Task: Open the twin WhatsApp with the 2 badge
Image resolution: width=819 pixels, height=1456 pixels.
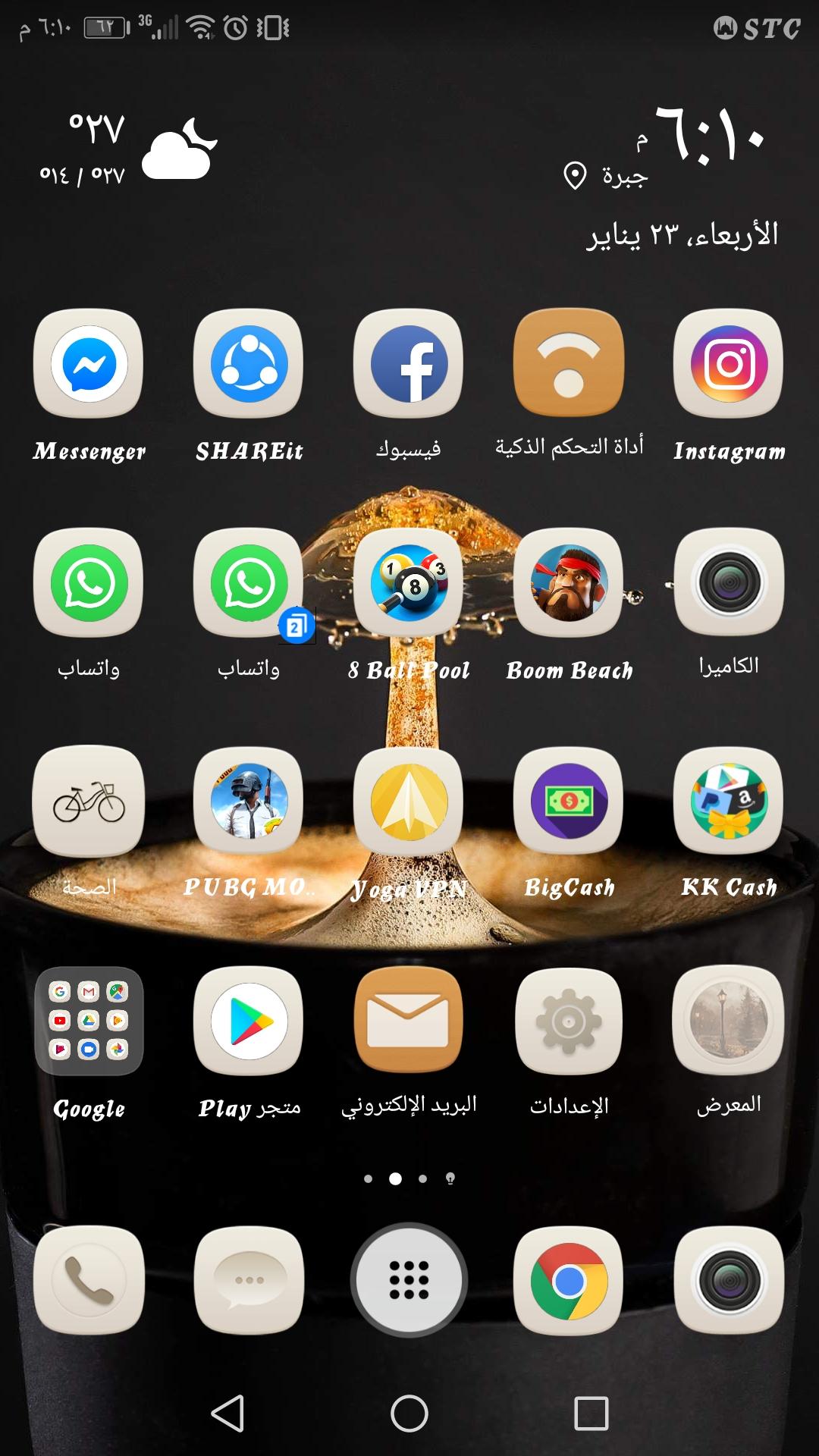Action: coord(249,583)
